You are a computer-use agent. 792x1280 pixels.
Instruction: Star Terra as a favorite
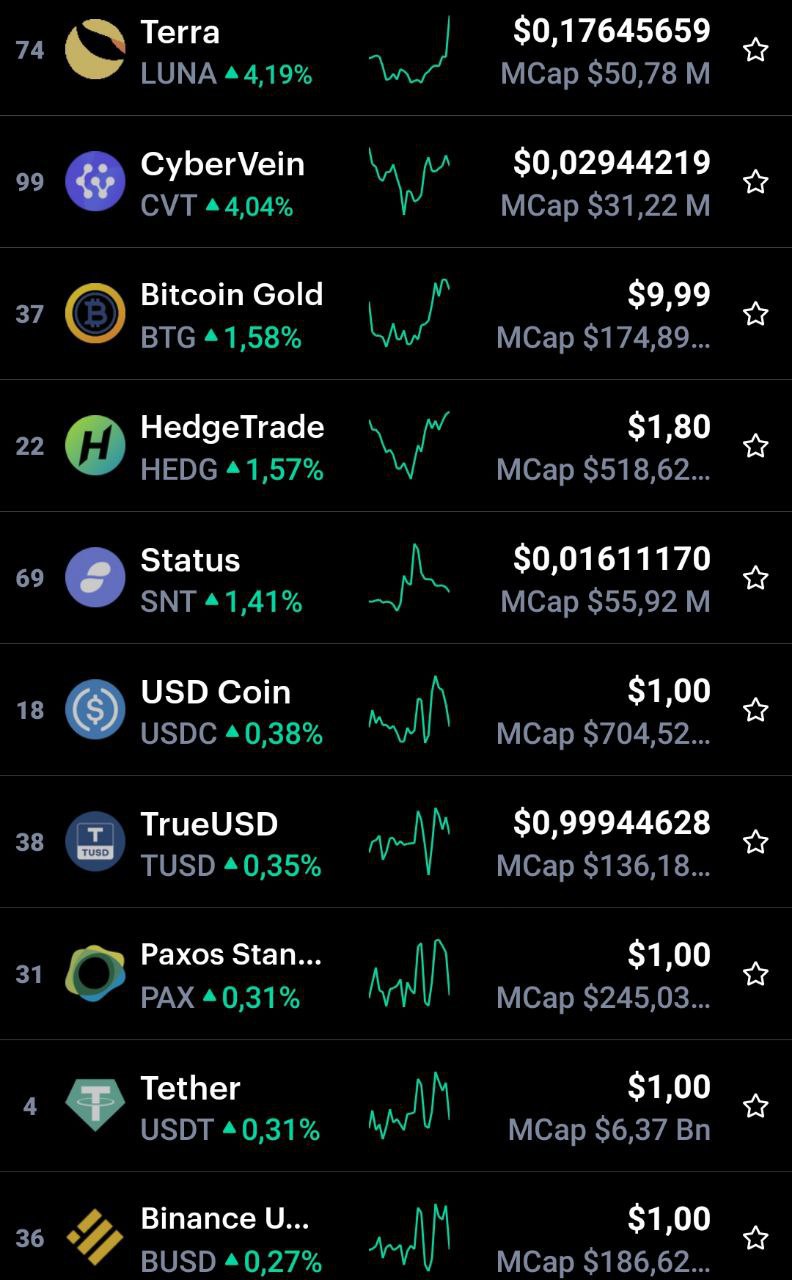point(756,50)
